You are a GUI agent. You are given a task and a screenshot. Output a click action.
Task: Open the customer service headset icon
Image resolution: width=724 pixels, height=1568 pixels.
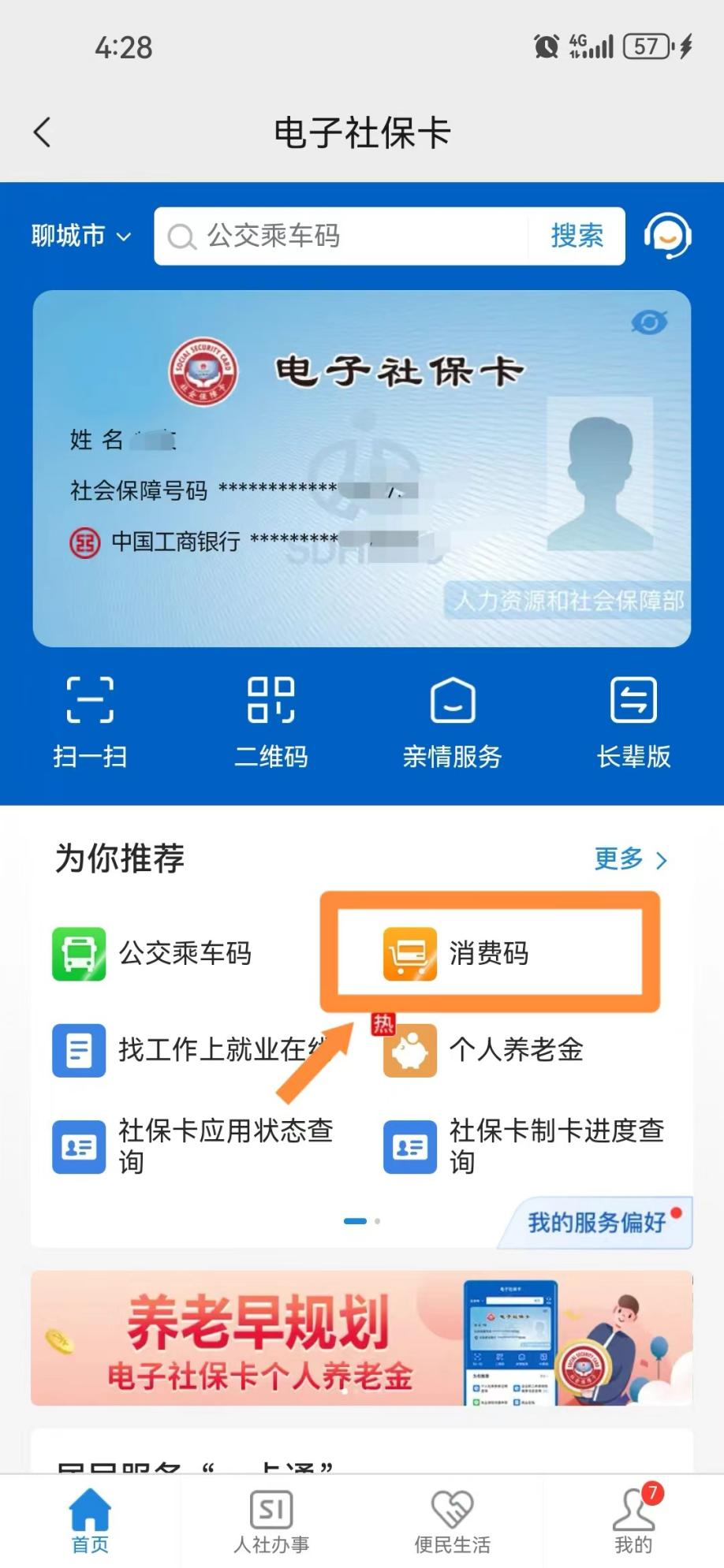(668, 236)
